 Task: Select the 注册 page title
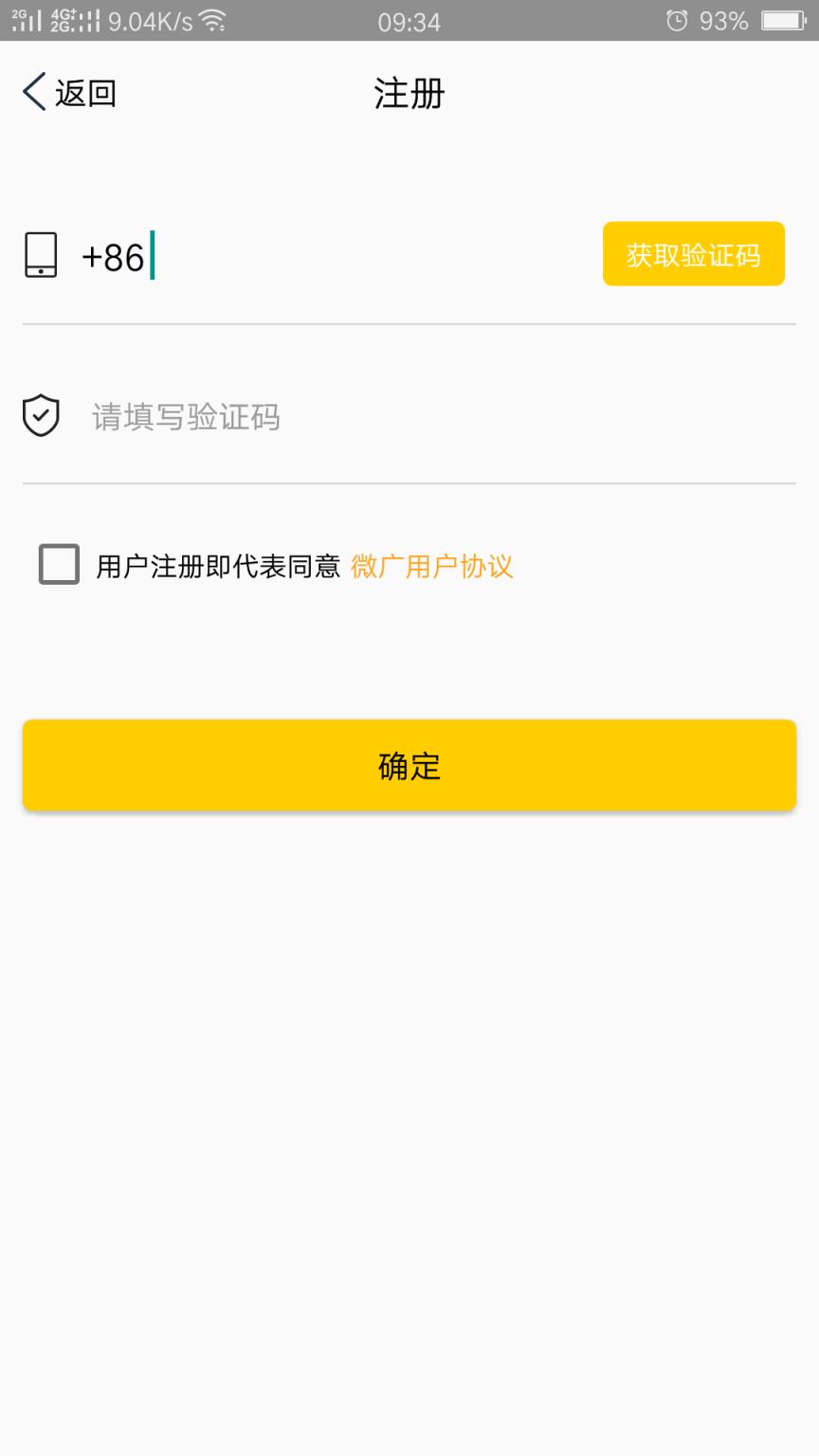click(x=409, y=93)
